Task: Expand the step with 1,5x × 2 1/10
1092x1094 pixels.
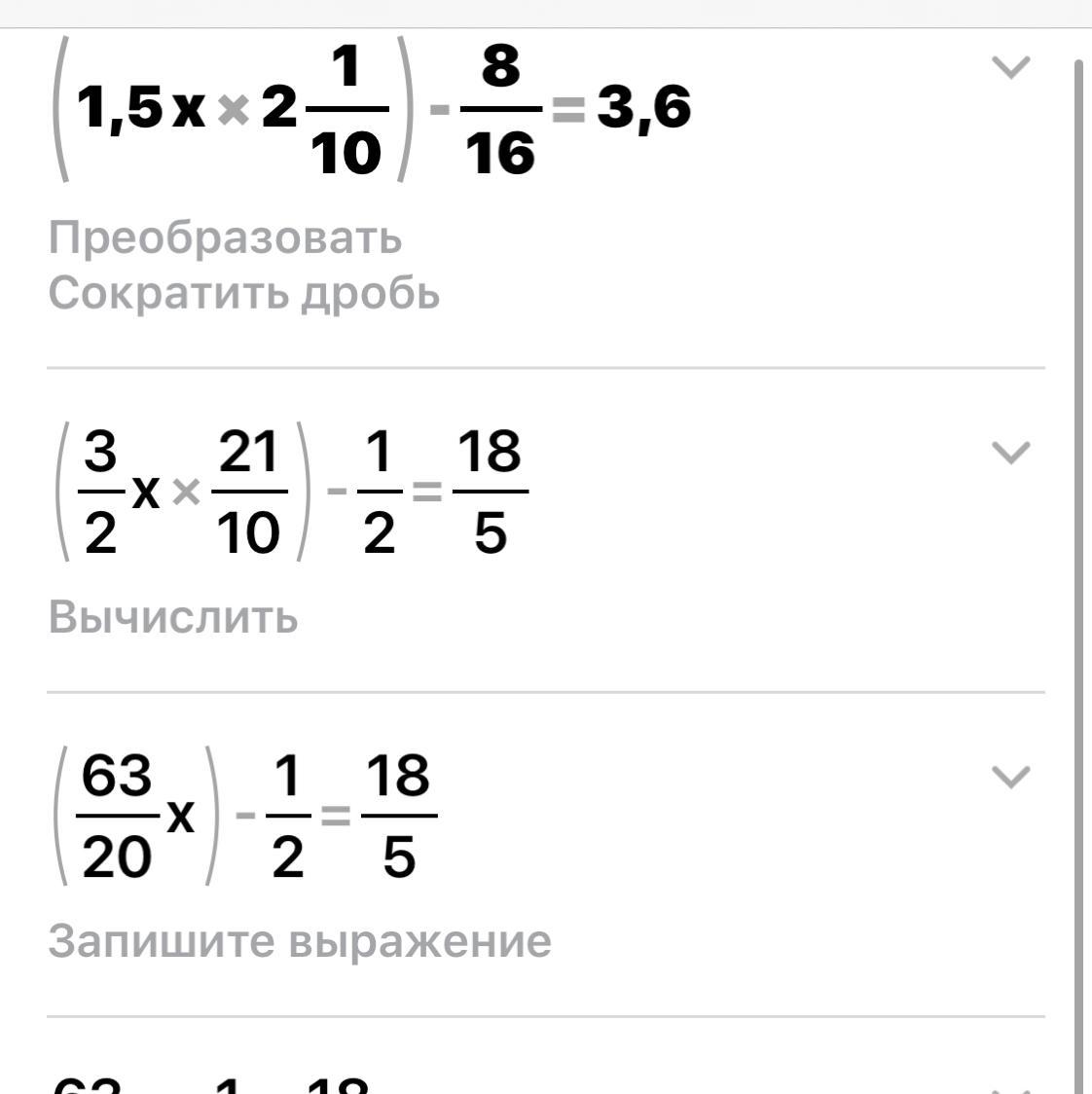Action: click(1009, 67)
